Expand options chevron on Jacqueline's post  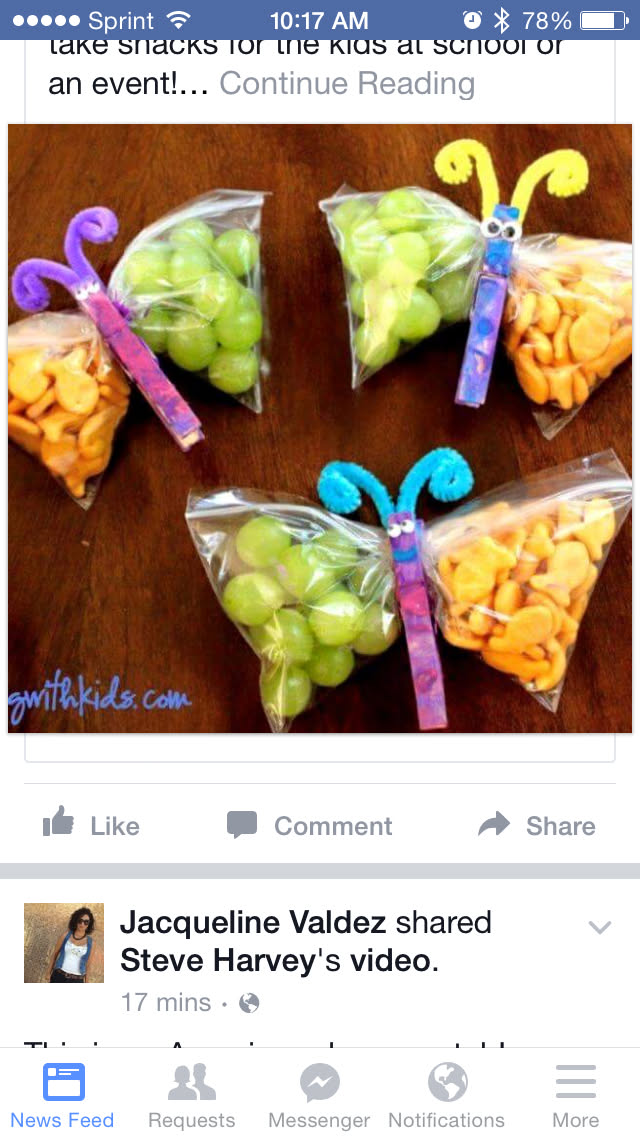coord(599,927)
